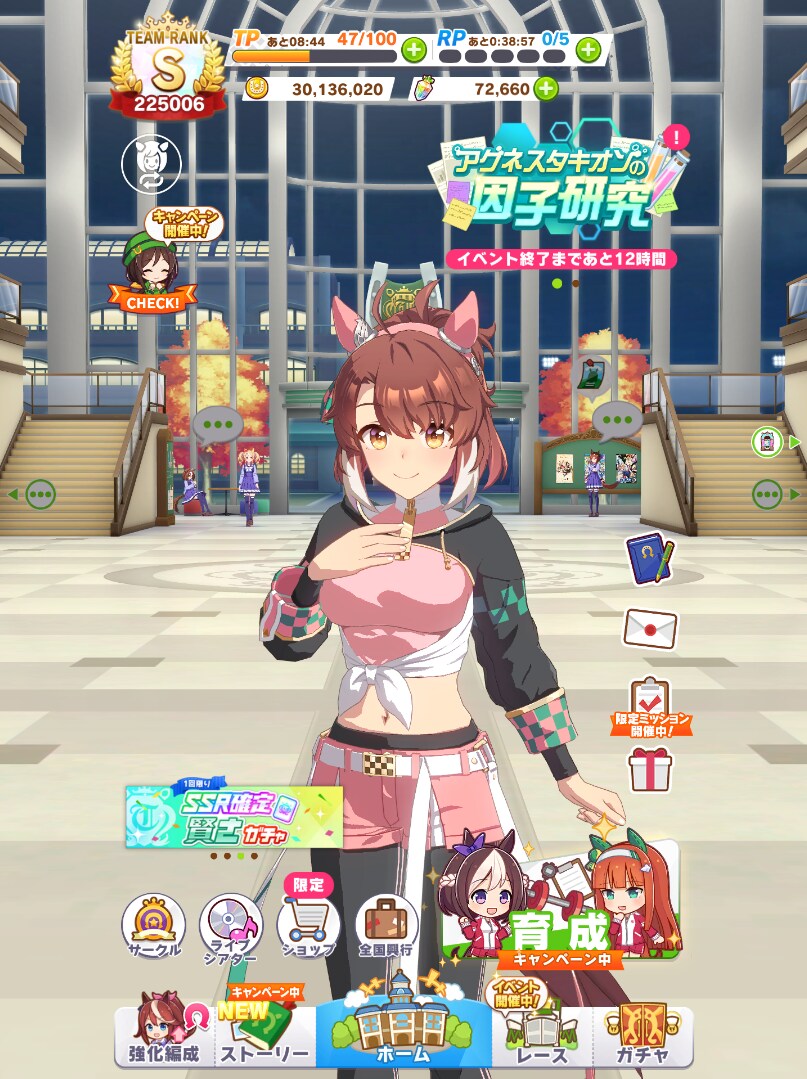Viewport: 807px width, 1079px height.
Task: Open the mail envelope icon
Action: pos(649,629)
